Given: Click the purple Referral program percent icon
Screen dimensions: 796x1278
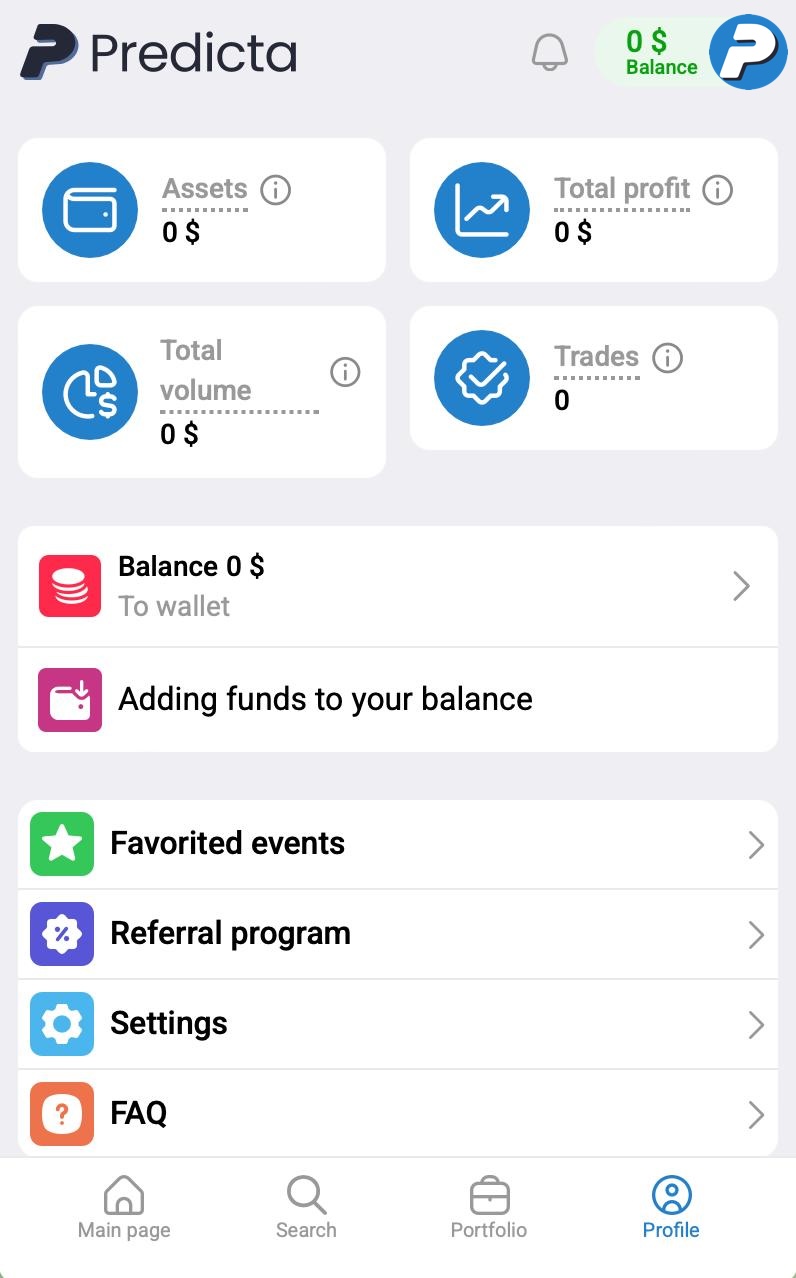Looking at the screenshot, I should 62,934.
